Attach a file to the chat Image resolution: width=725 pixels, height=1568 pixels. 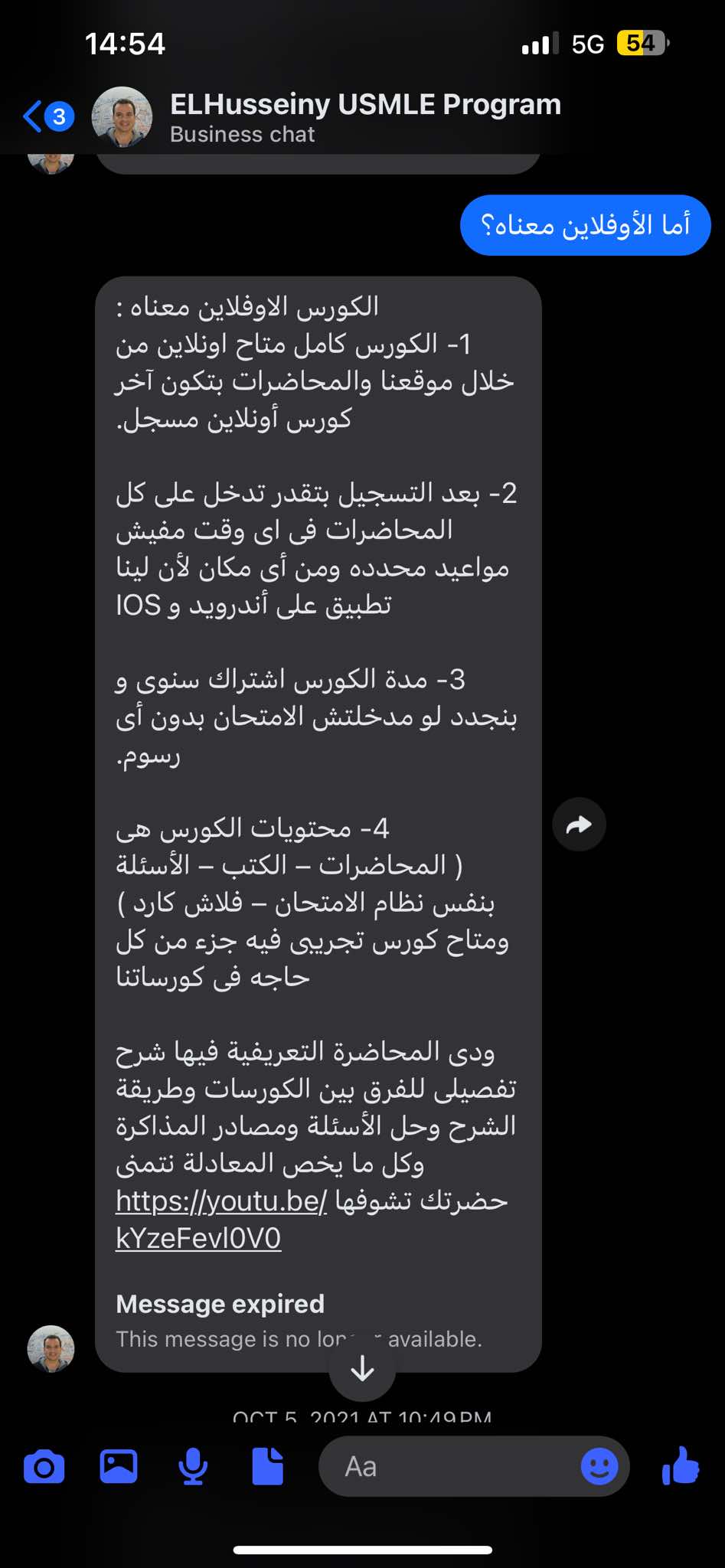pyautogui.click(x=268, y=1467)
